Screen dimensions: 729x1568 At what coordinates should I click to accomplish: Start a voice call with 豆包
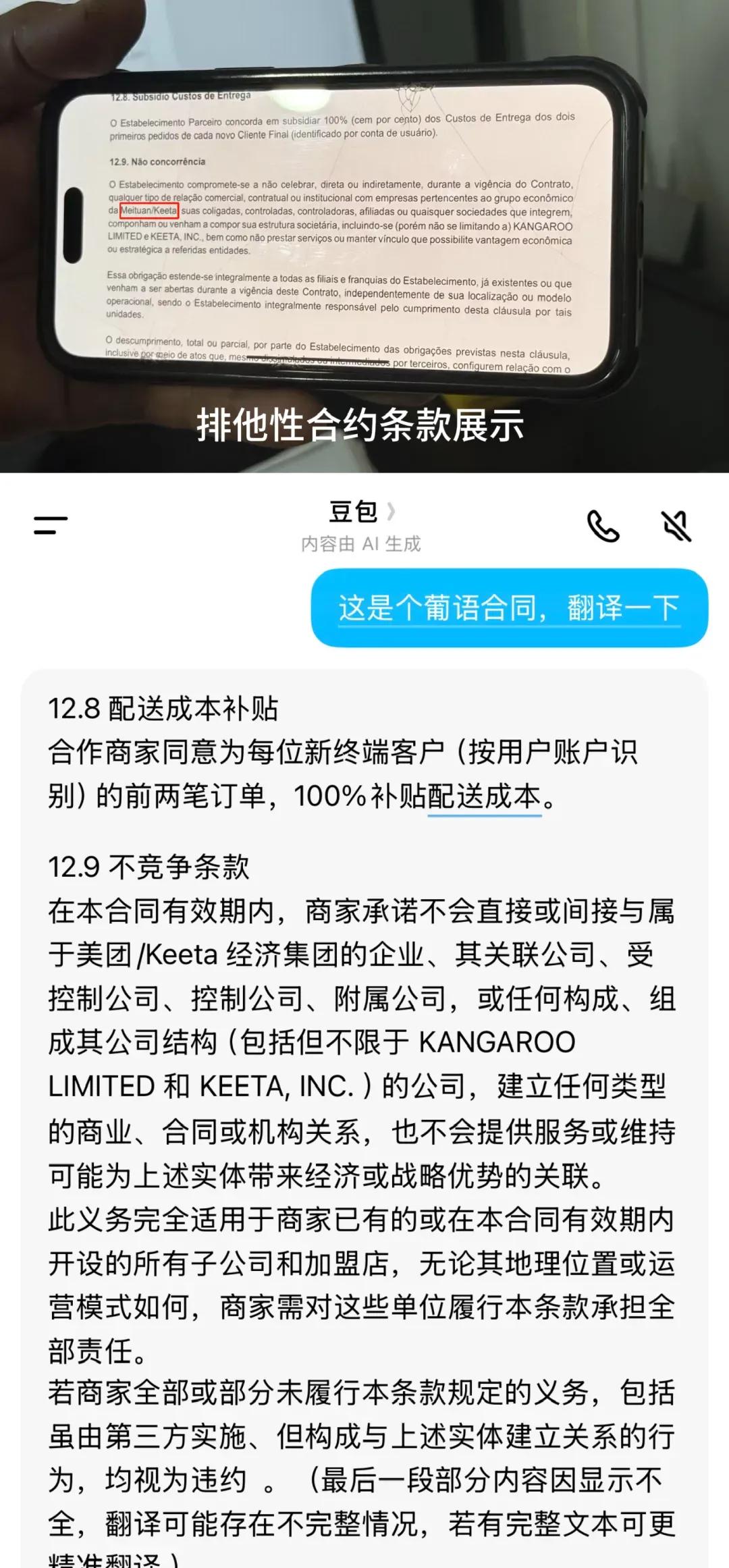tap(603, 526)
